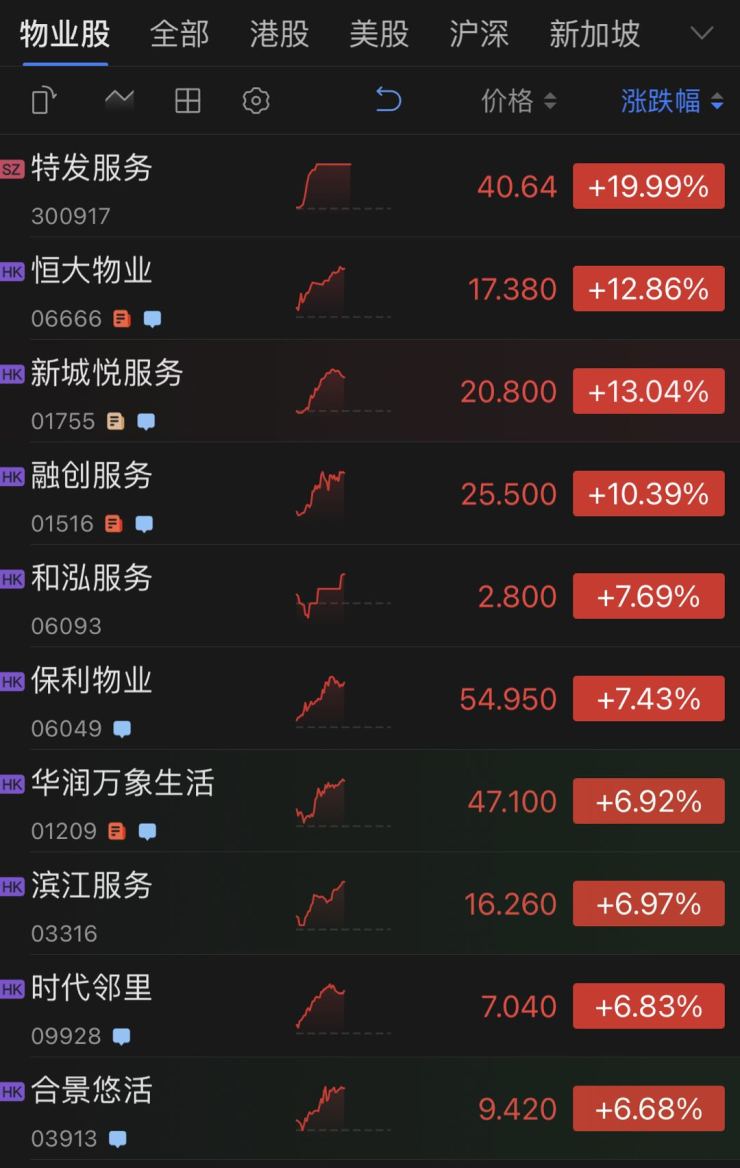740x1168 pixels.
Task: Switch to the 新加坡 tab
Action: click(594, 35)
